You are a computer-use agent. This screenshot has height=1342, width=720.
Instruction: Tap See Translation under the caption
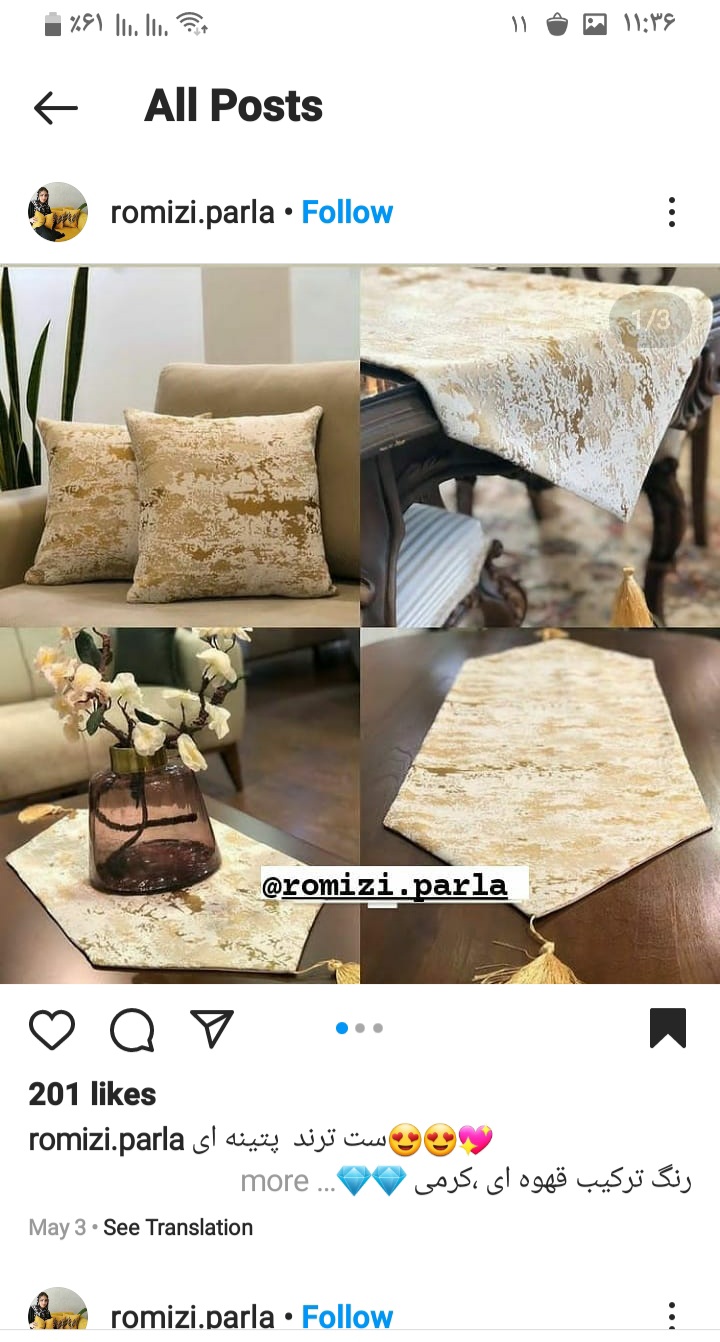[x=178, y=1227]
